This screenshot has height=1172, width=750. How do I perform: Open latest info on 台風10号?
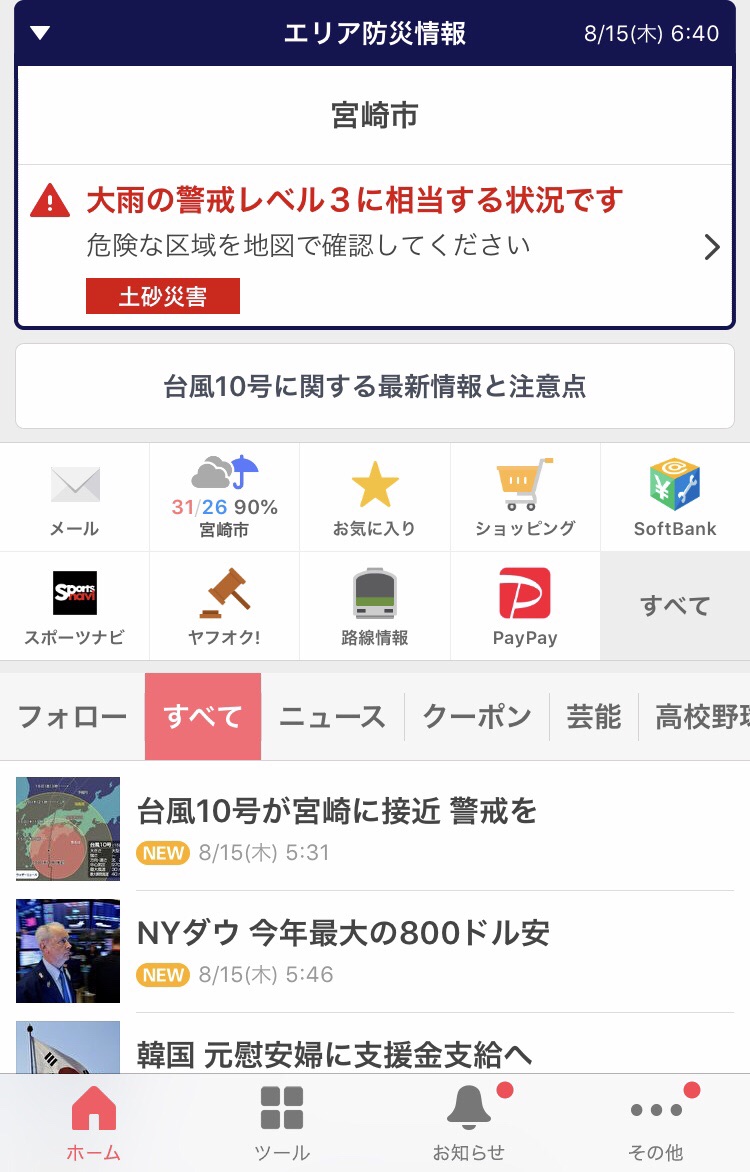[375, 387]
